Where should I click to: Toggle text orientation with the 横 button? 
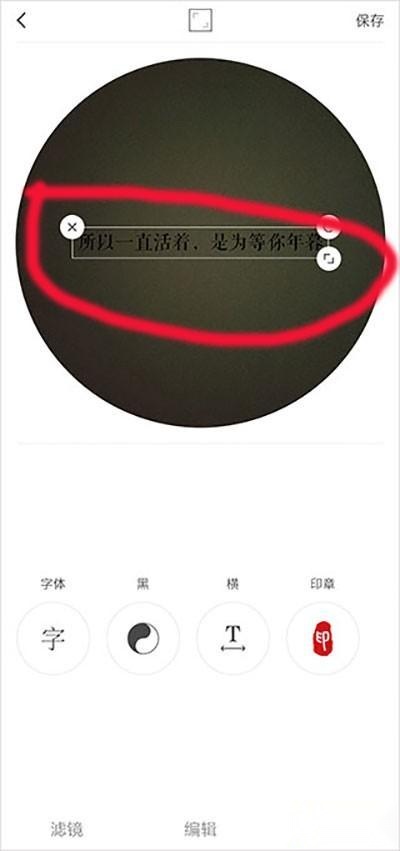[233, 638]
